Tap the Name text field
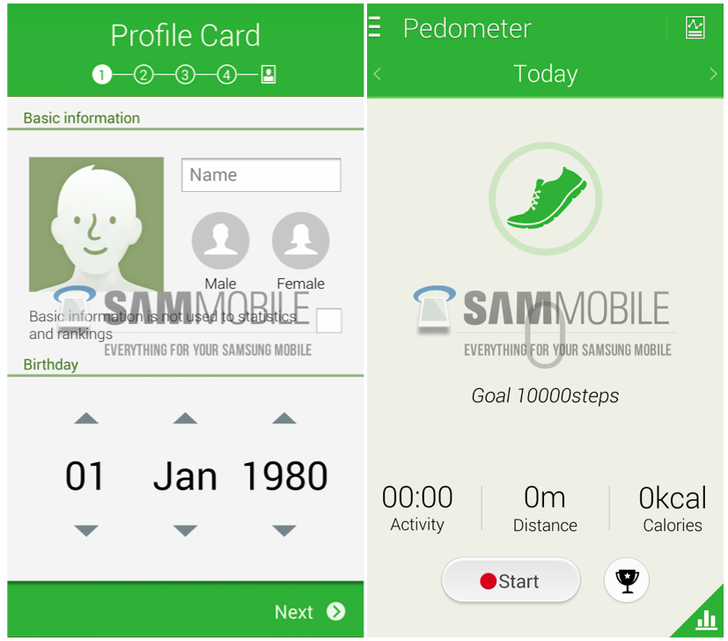Image resolution: width=728 pixels, height=641 pixels. pyautogui.click(x=260, y=175)
